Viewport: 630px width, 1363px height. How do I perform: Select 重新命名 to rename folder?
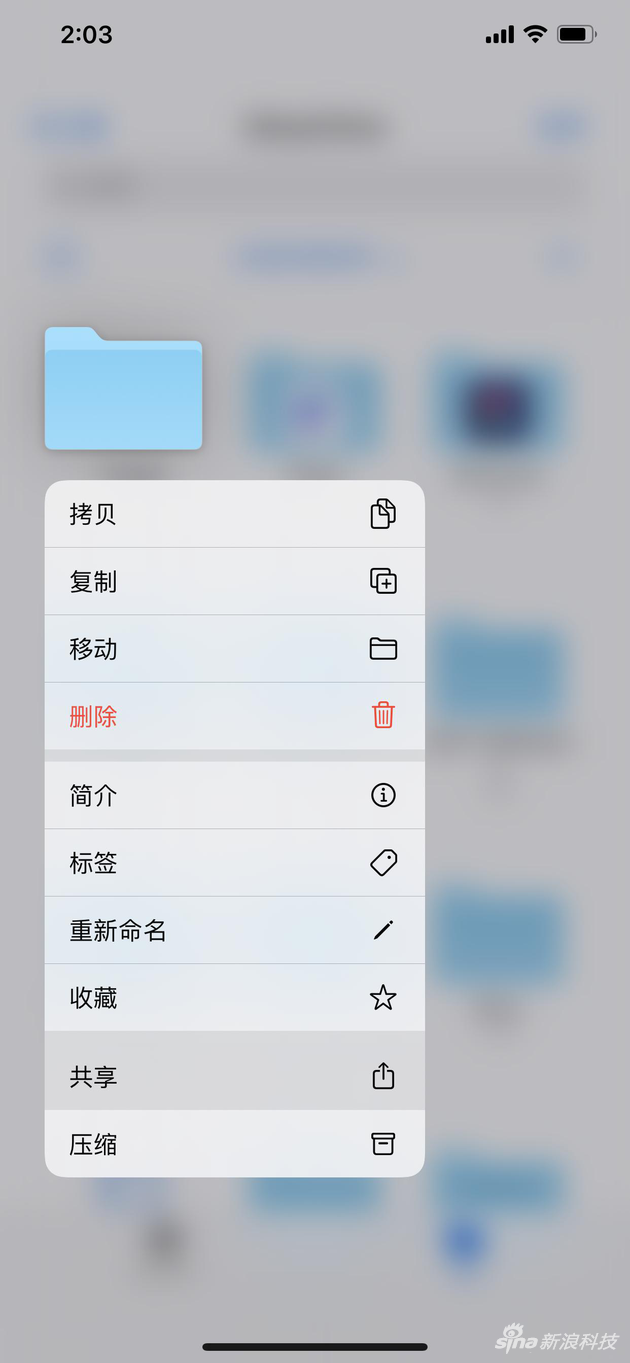coord(234,930)
